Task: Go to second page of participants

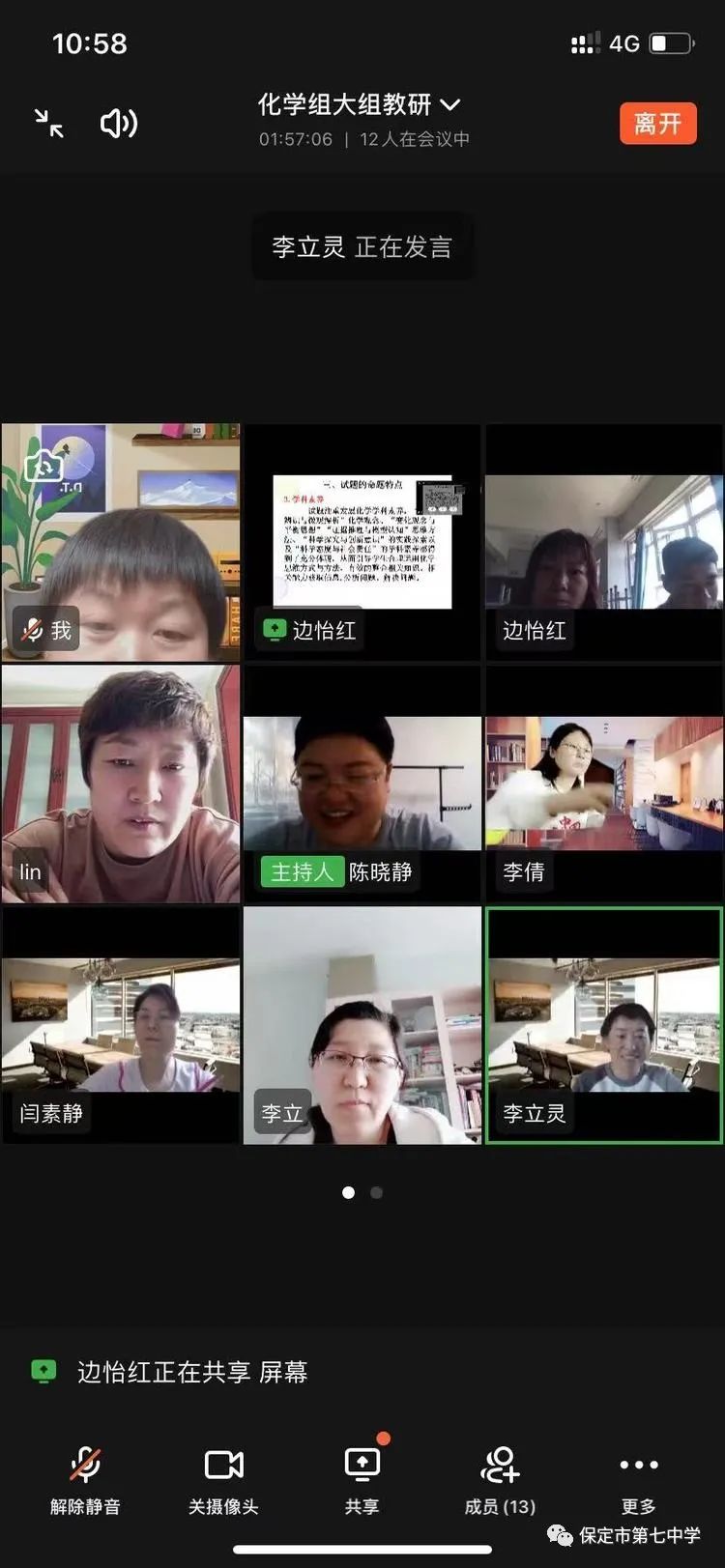Action: pyautogui.click(x=377, y=1192)
